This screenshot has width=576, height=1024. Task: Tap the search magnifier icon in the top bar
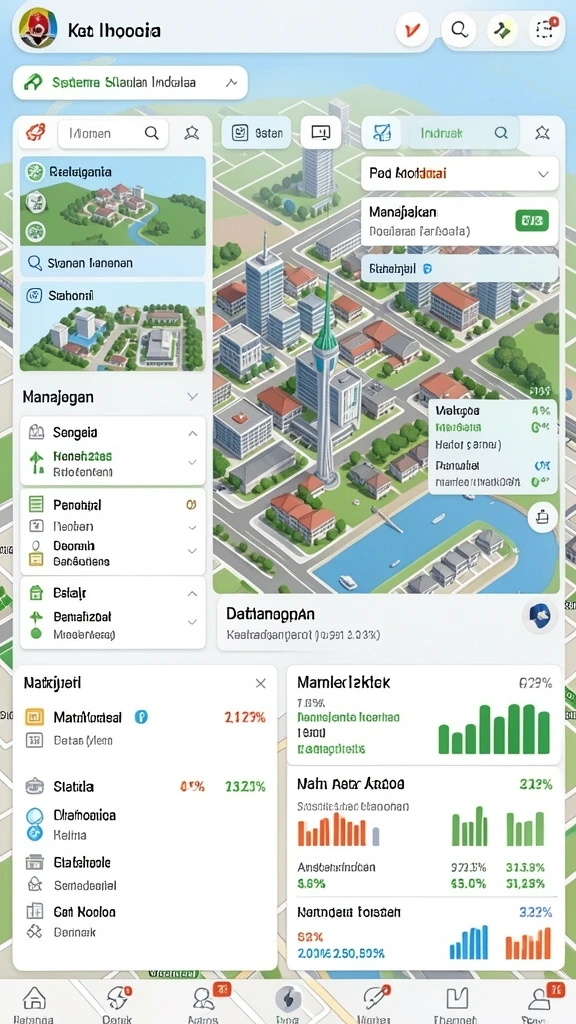[459, 29]
